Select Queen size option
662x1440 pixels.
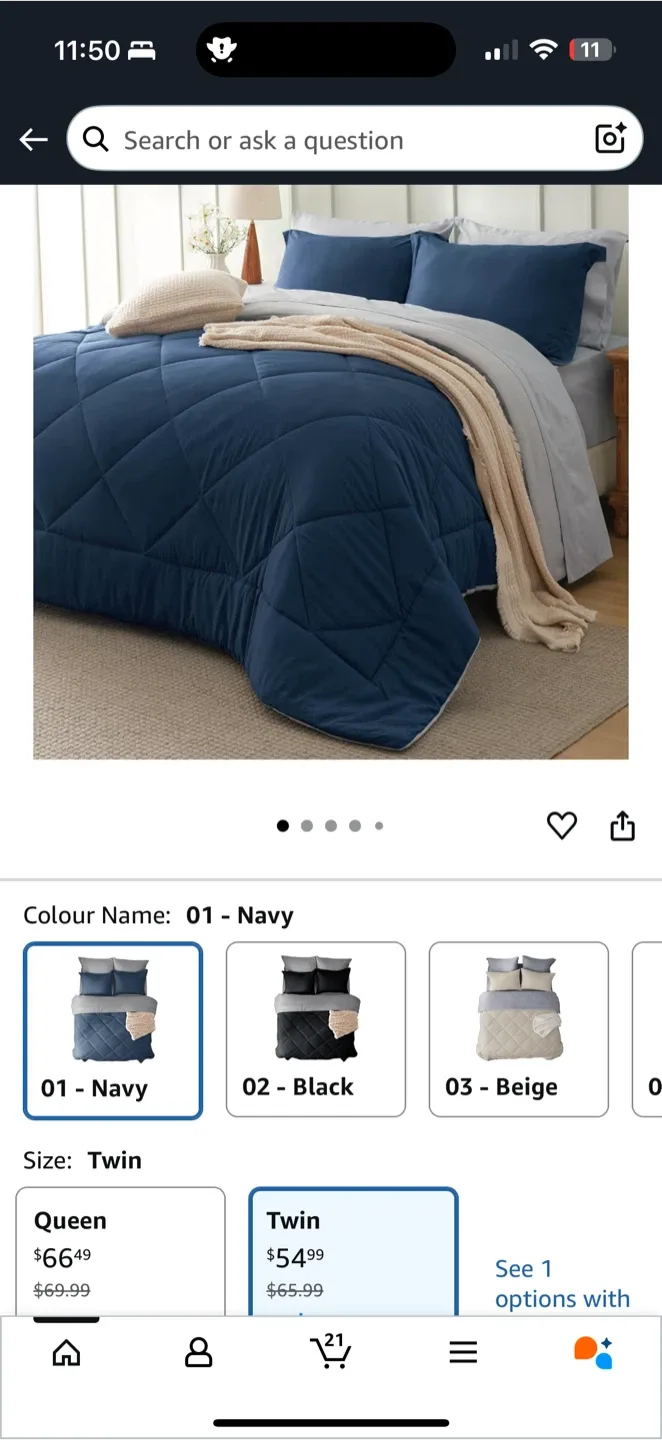[x=120, y=1250]
